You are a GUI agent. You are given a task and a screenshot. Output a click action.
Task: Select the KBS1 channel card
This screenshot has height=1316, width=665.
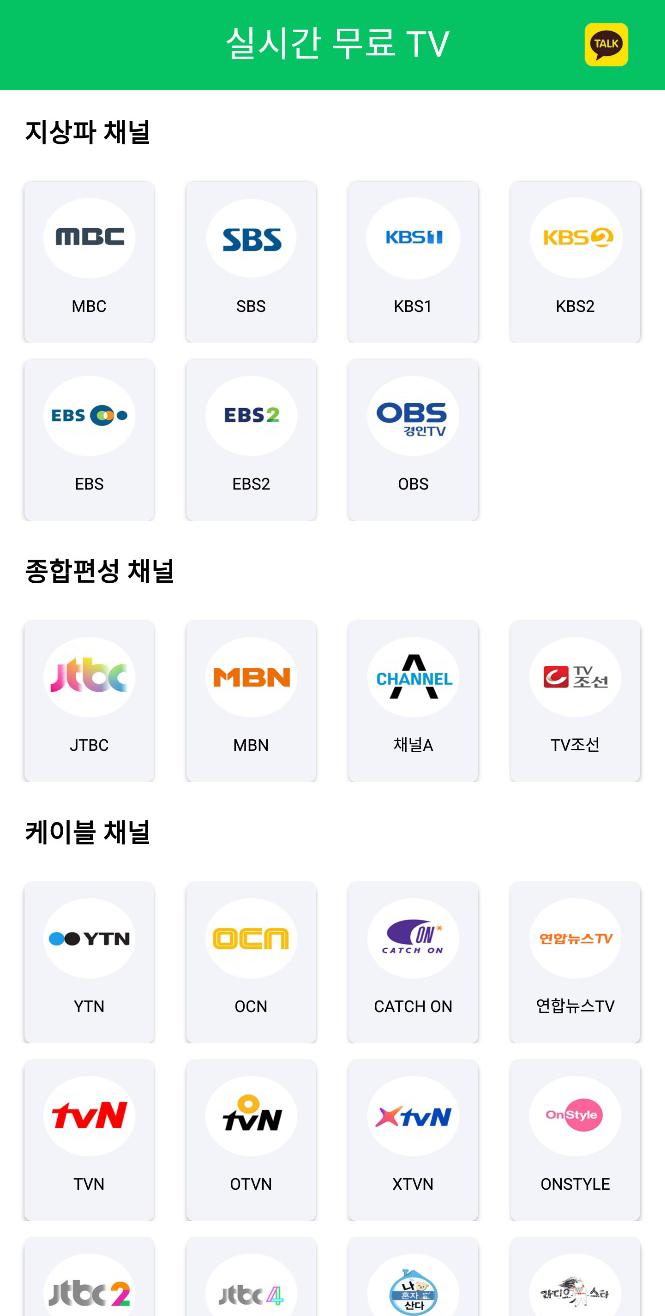413,261
